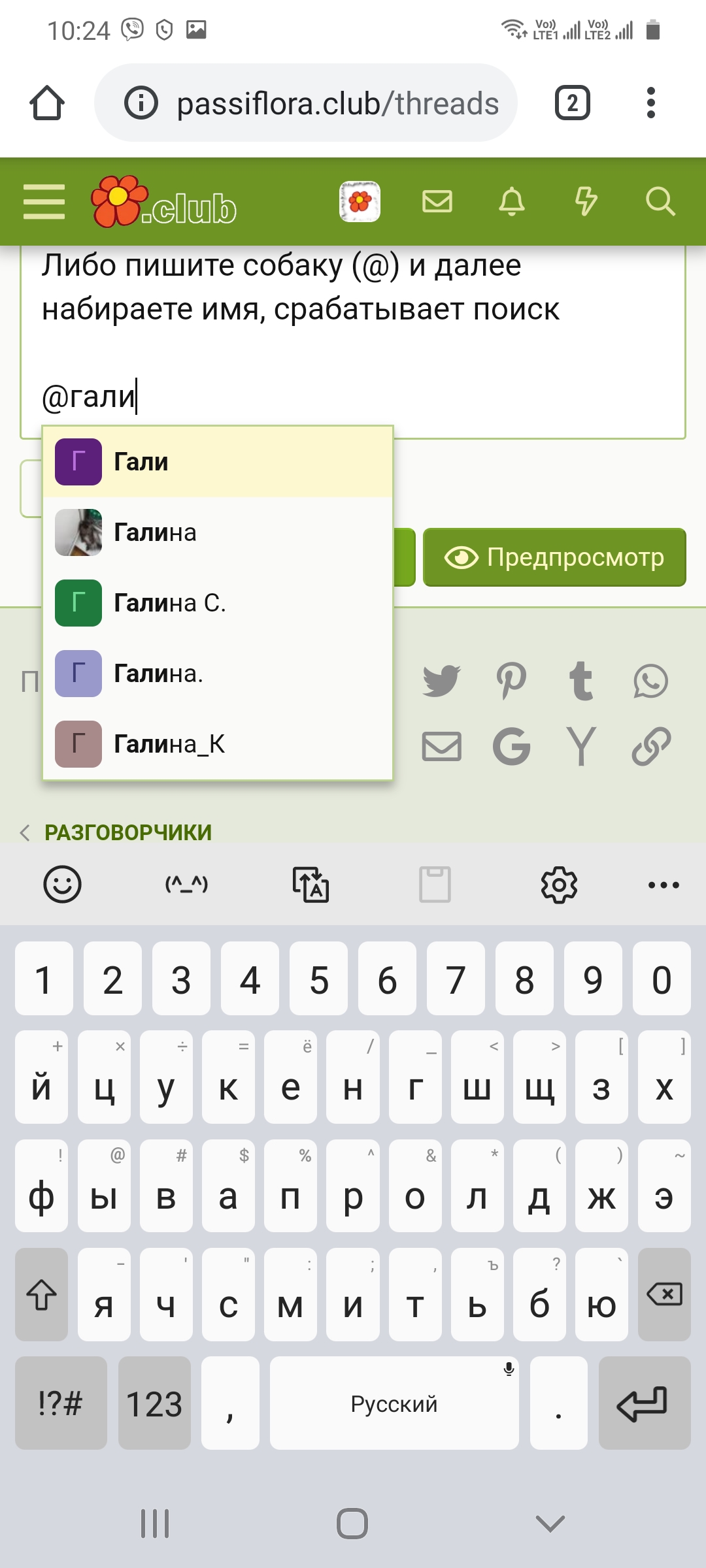This screenshot has height=1568, width=706.
Task: Open the forum hamburger menu
Action: click(44, 201)
